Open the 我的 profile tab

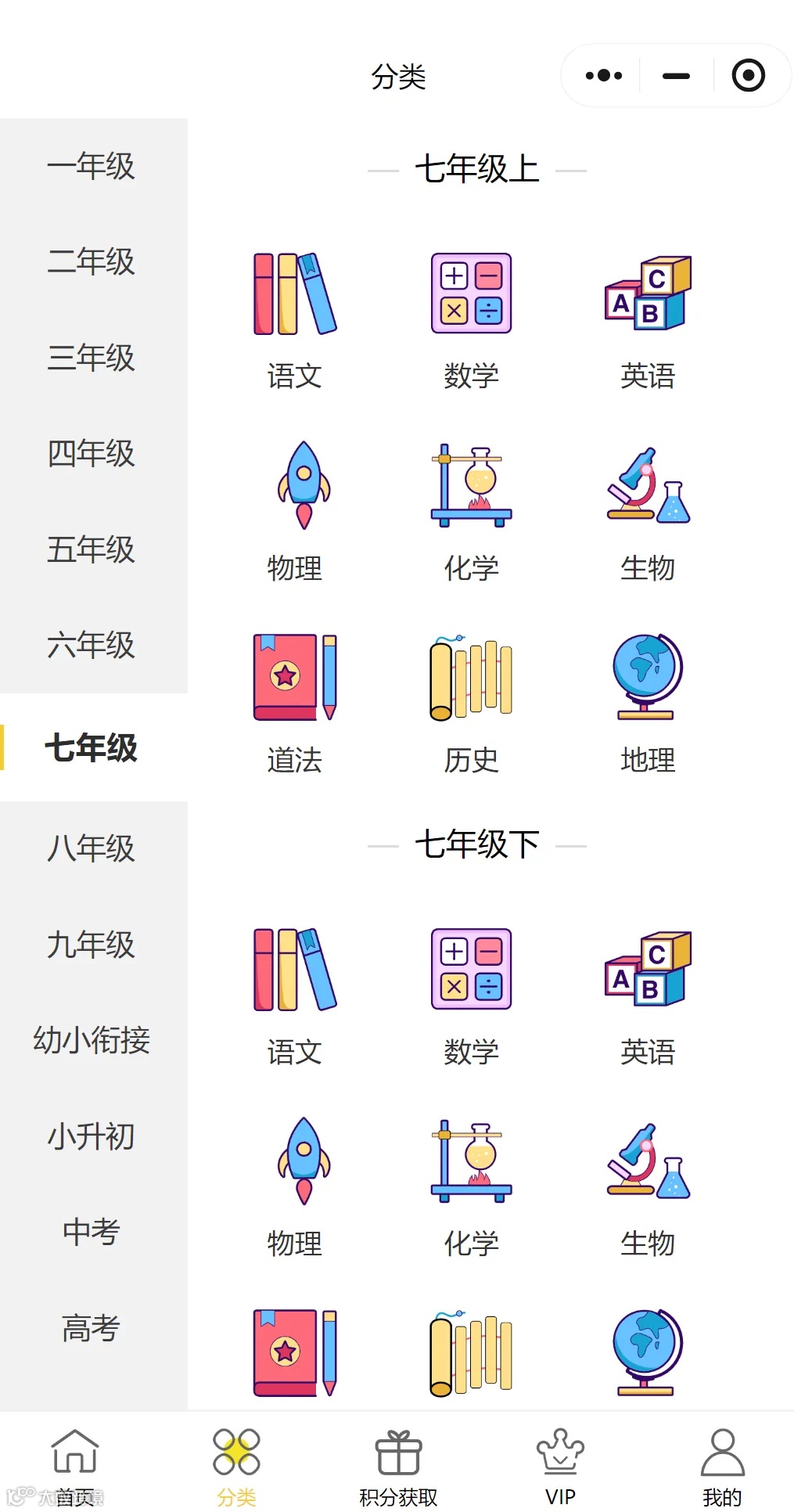722,1465
